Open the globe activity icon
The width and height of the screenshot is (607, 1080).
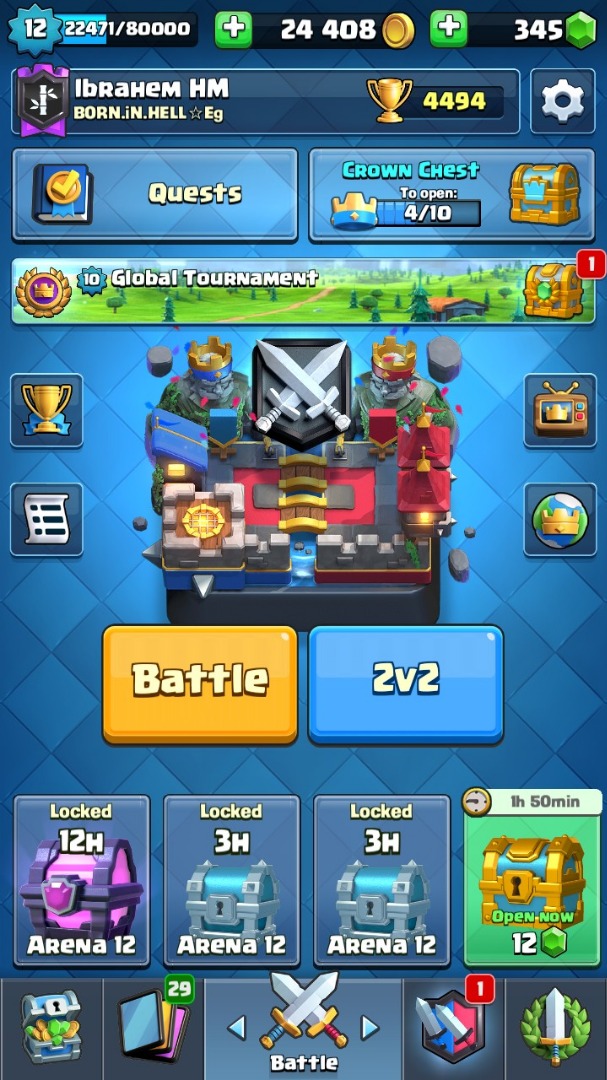tap(560, 518)
